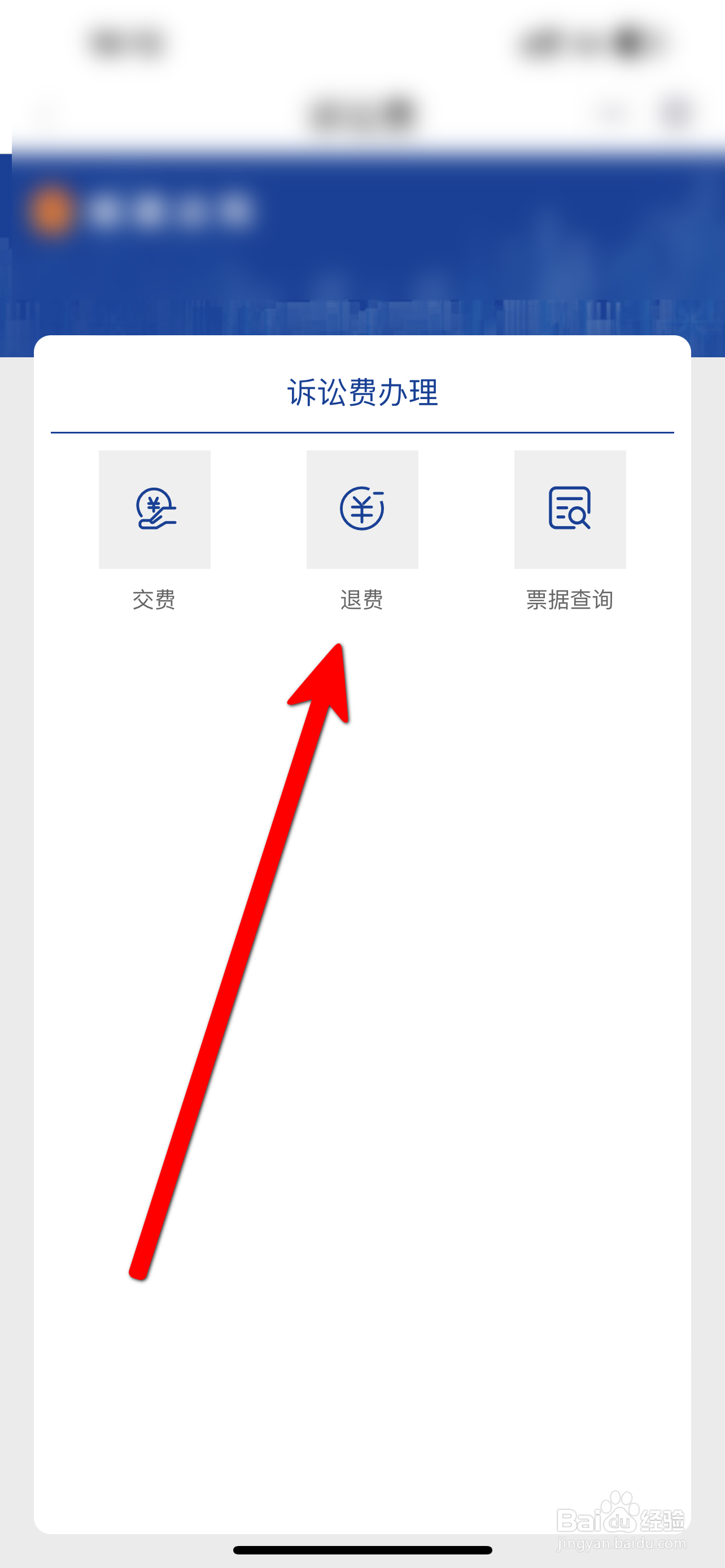Tap the 票据查询 text link
Viewport: 725px width, 1568px height.
point(570,599)
